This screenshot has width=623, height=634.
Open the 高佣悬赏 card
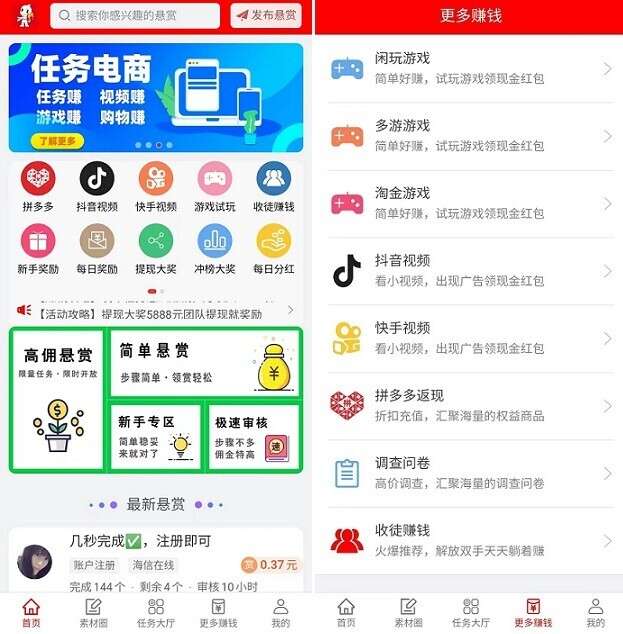pyautogui.click(x=58, y=400)
